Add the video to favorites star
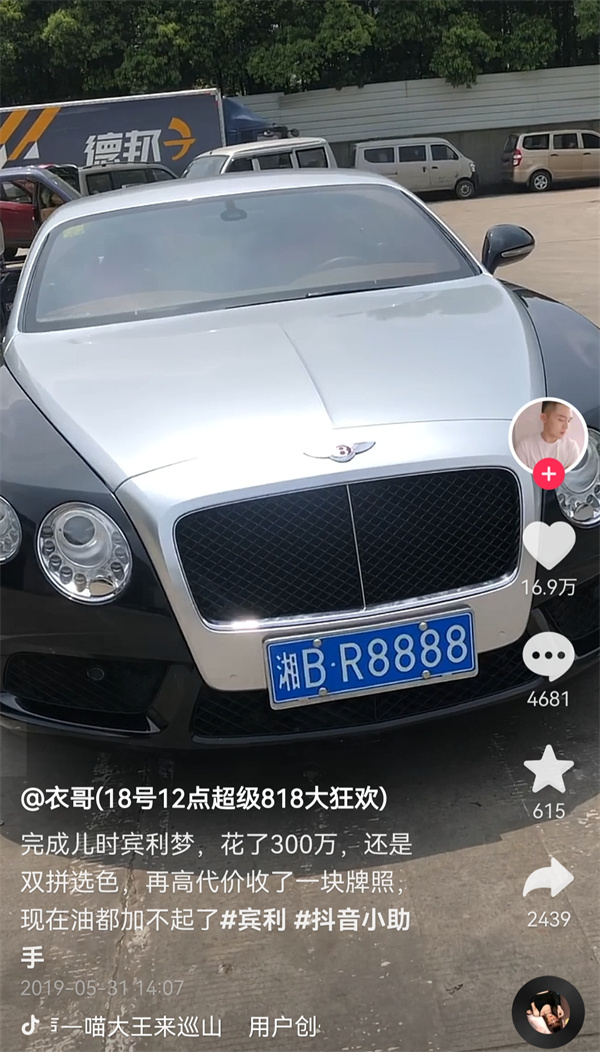This screenshot has height=1052, width=600. pos(548,769)
